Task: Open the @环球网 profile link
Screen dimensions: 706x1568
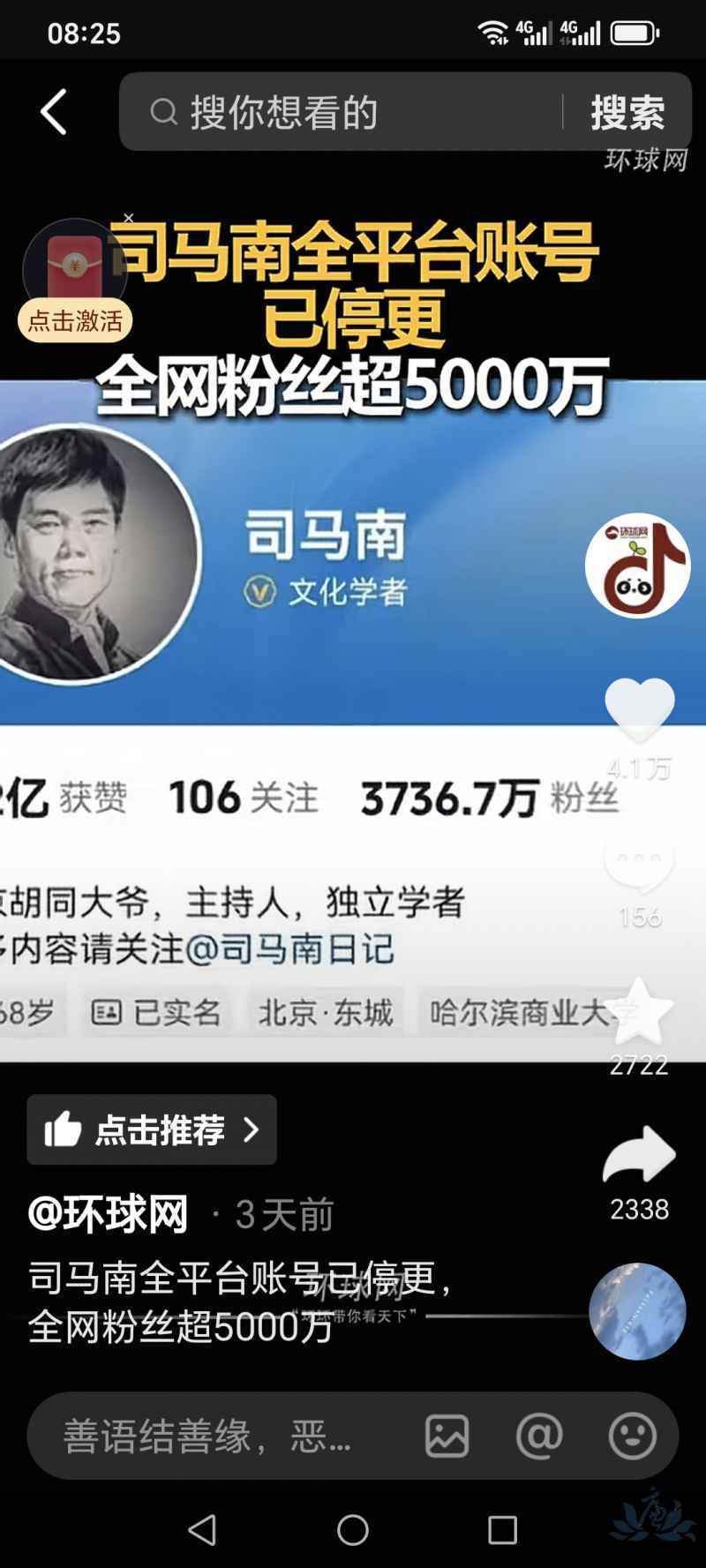Action: click(108, 1215)
